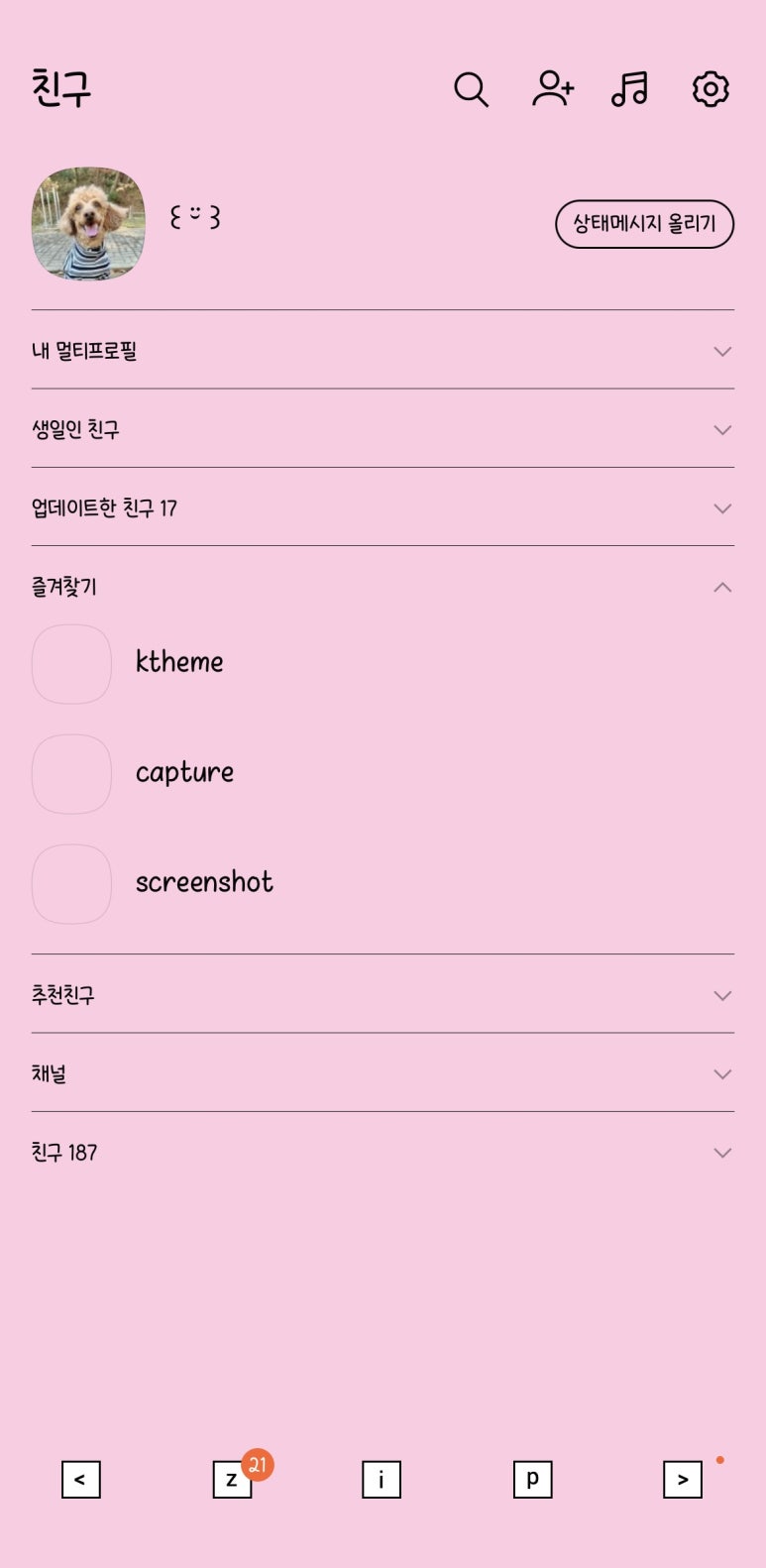Expand 생일인 친구 section
The height and width of the screenshot is (1568, 766).
coord(383,429)
